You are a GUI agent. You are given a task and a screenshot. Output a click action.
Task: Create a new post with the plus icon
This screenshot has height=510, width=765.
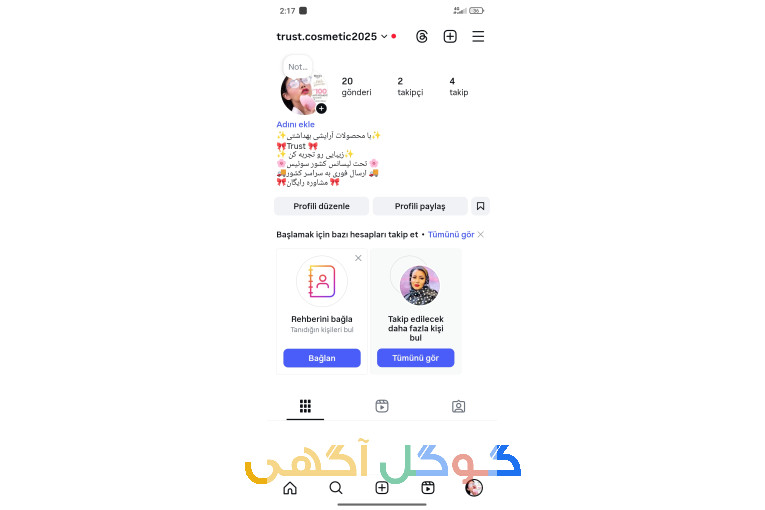pyautogui.click(x=450, y=37)
